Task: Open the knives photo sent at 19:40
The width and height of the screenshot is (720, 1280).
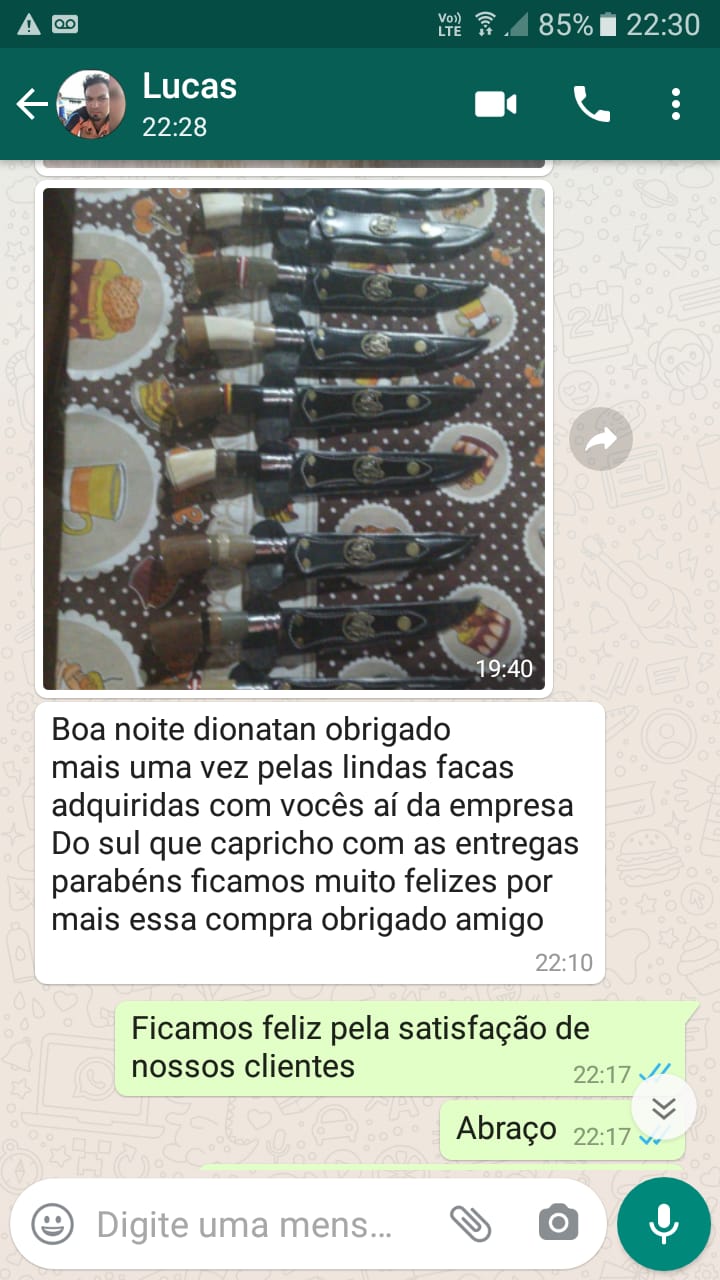Action: click(x=294, y=438)
